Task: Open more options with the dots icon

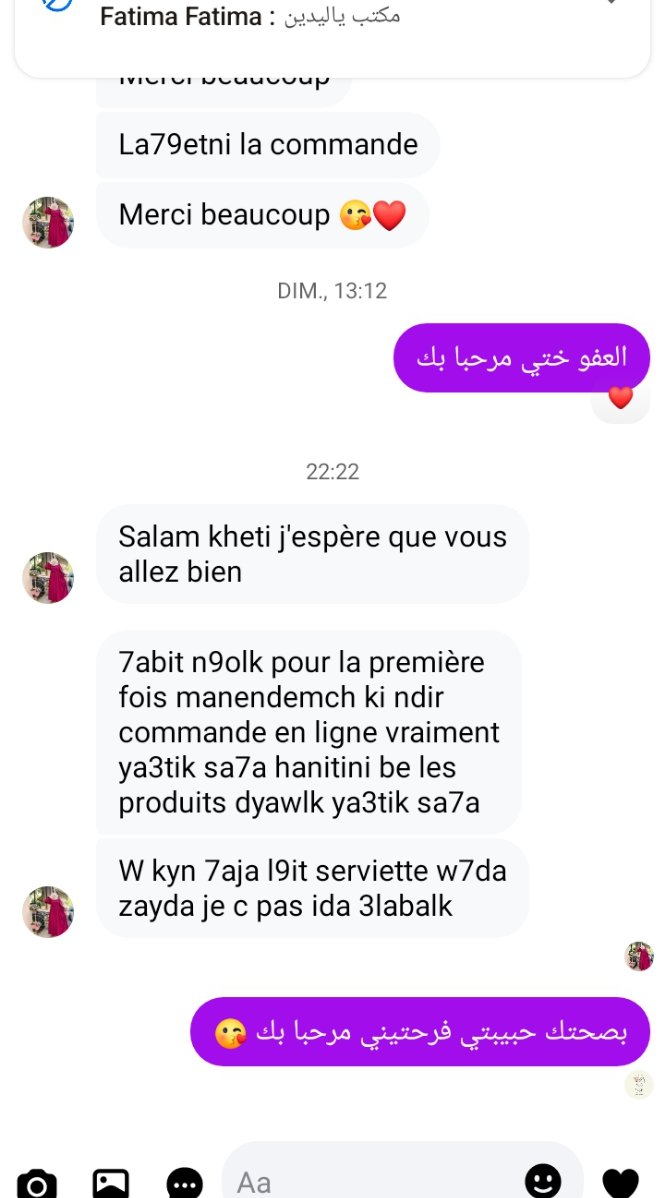Action: tap(184, 1183)
